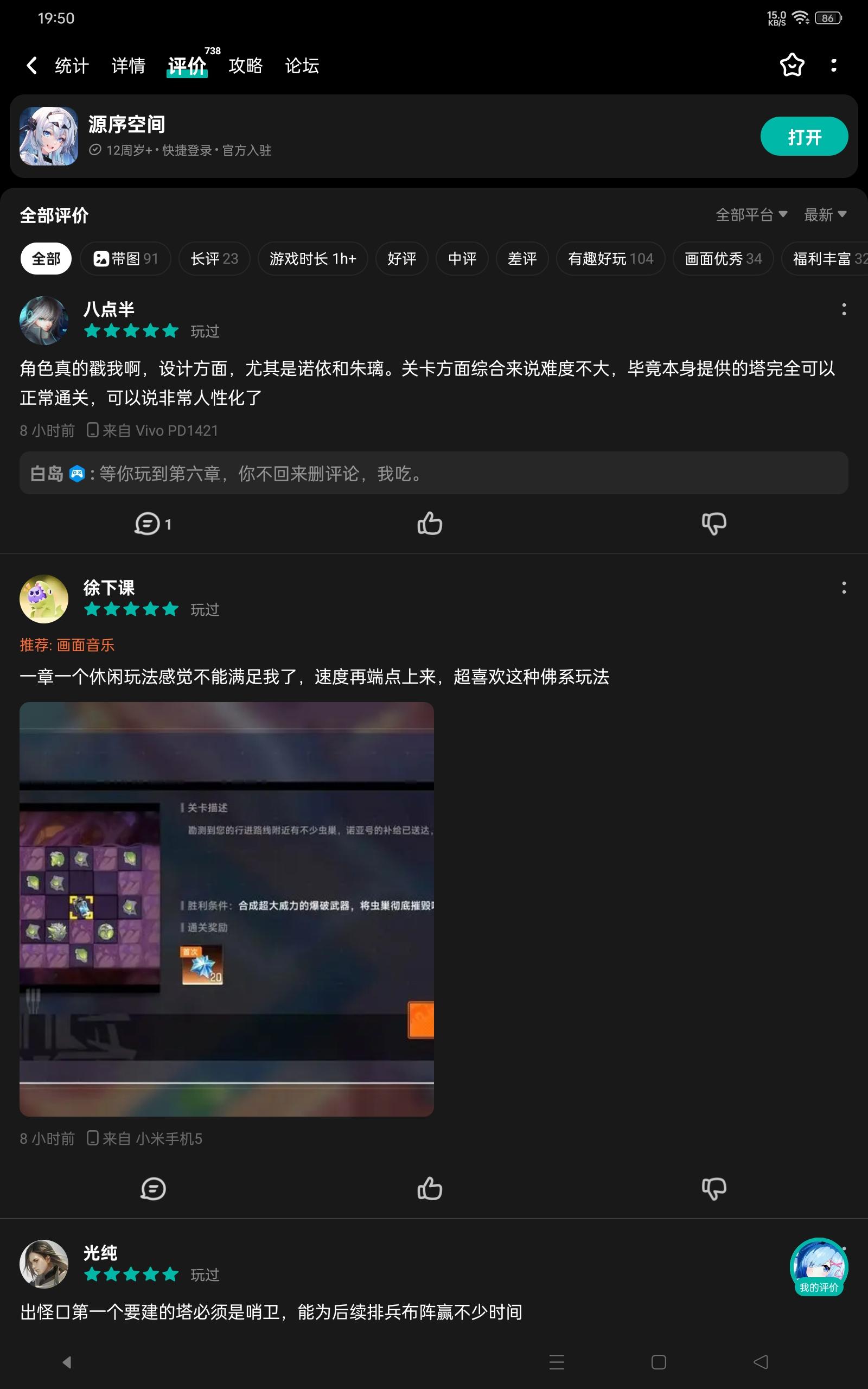Viewport: 868px width, 1389px height.
Task: Open the overflow three-dot menu top right
Action: [x=834, y=65]
